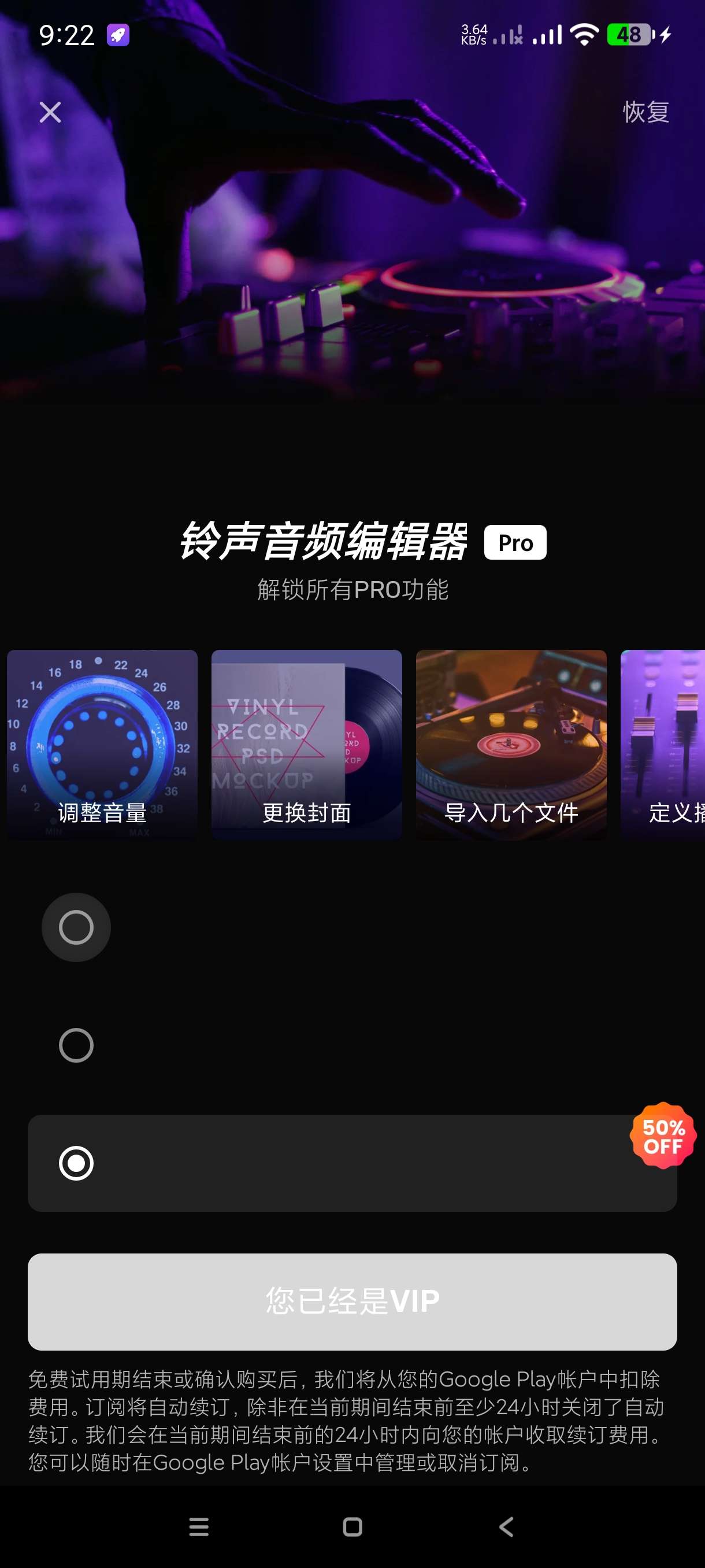Go back using the system back button
705x1568 pixels.
click(x=506, y=1526)
